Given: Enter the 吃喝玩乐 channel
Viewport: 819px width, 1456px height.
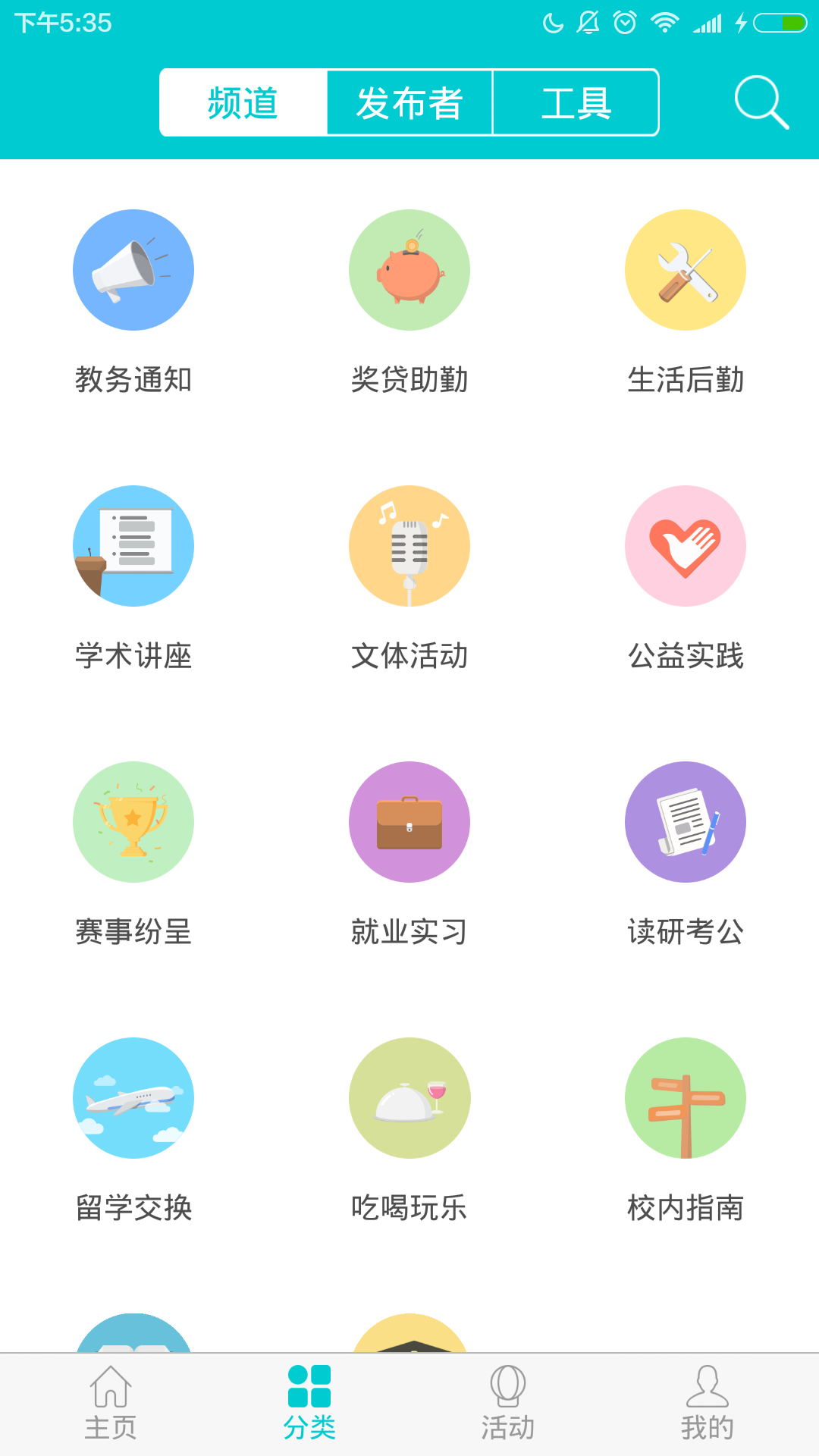Looking at the screenshot, I should tap(409, 1099).
